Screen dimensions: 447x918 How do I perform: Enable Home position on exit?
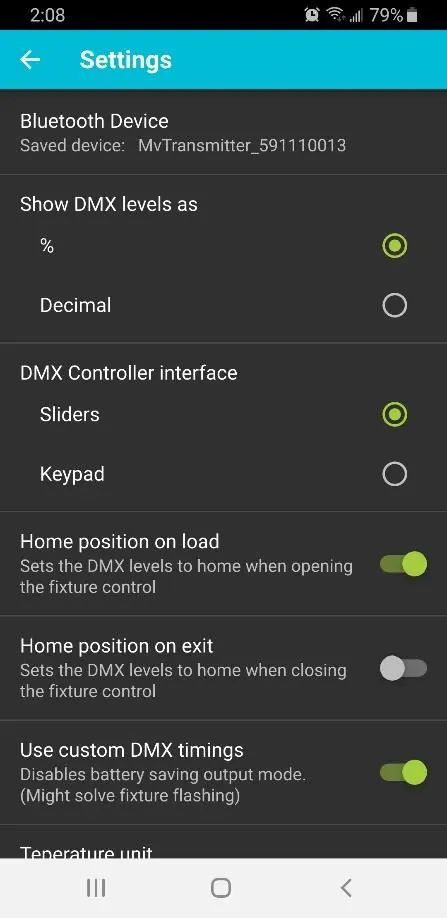[404, 668]
